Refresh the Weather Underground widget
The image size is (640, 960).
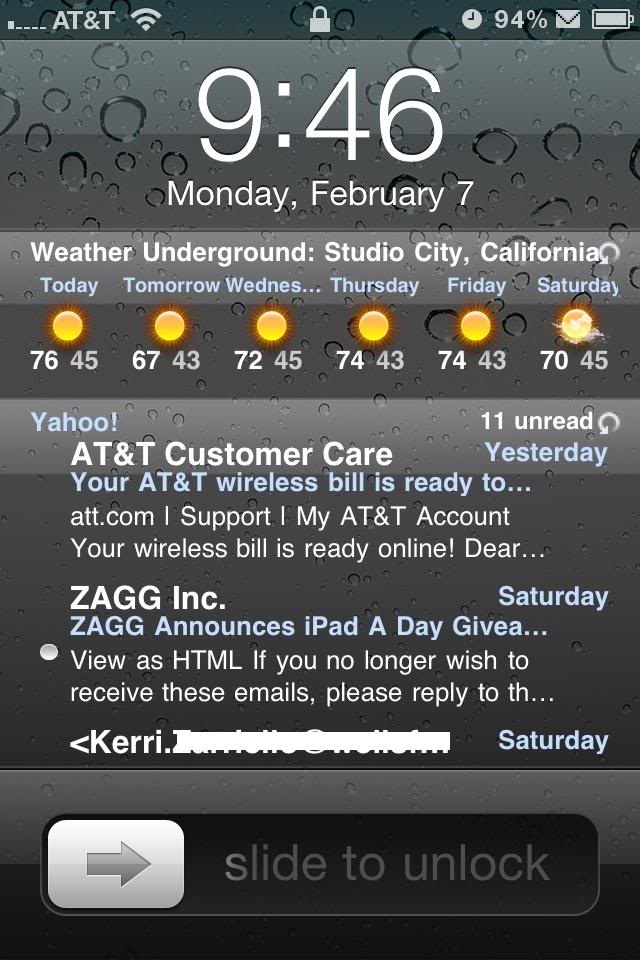click(609, 253)
